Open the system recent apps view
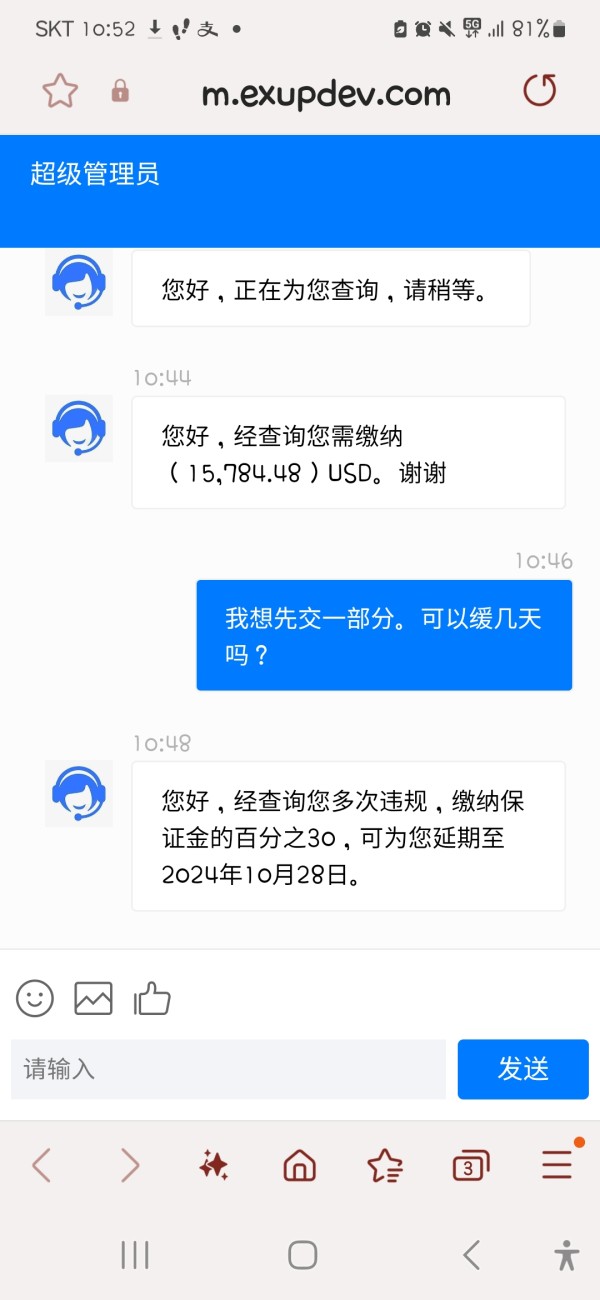 [x=135, y=1255]
